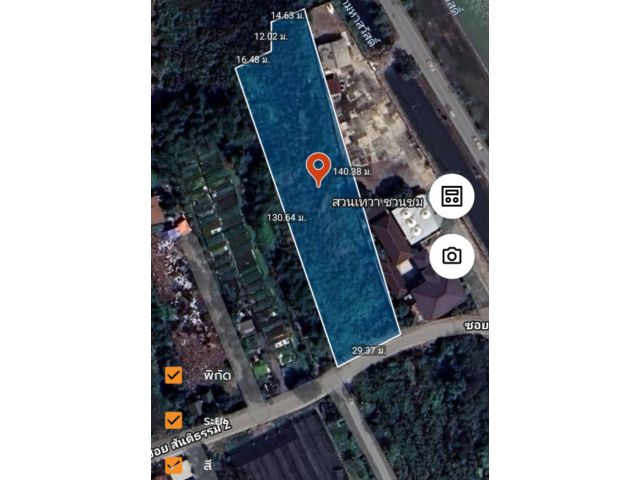Capture the map with camera button
The width and height of the screenshot is (640, 480).
click(452, 256)
